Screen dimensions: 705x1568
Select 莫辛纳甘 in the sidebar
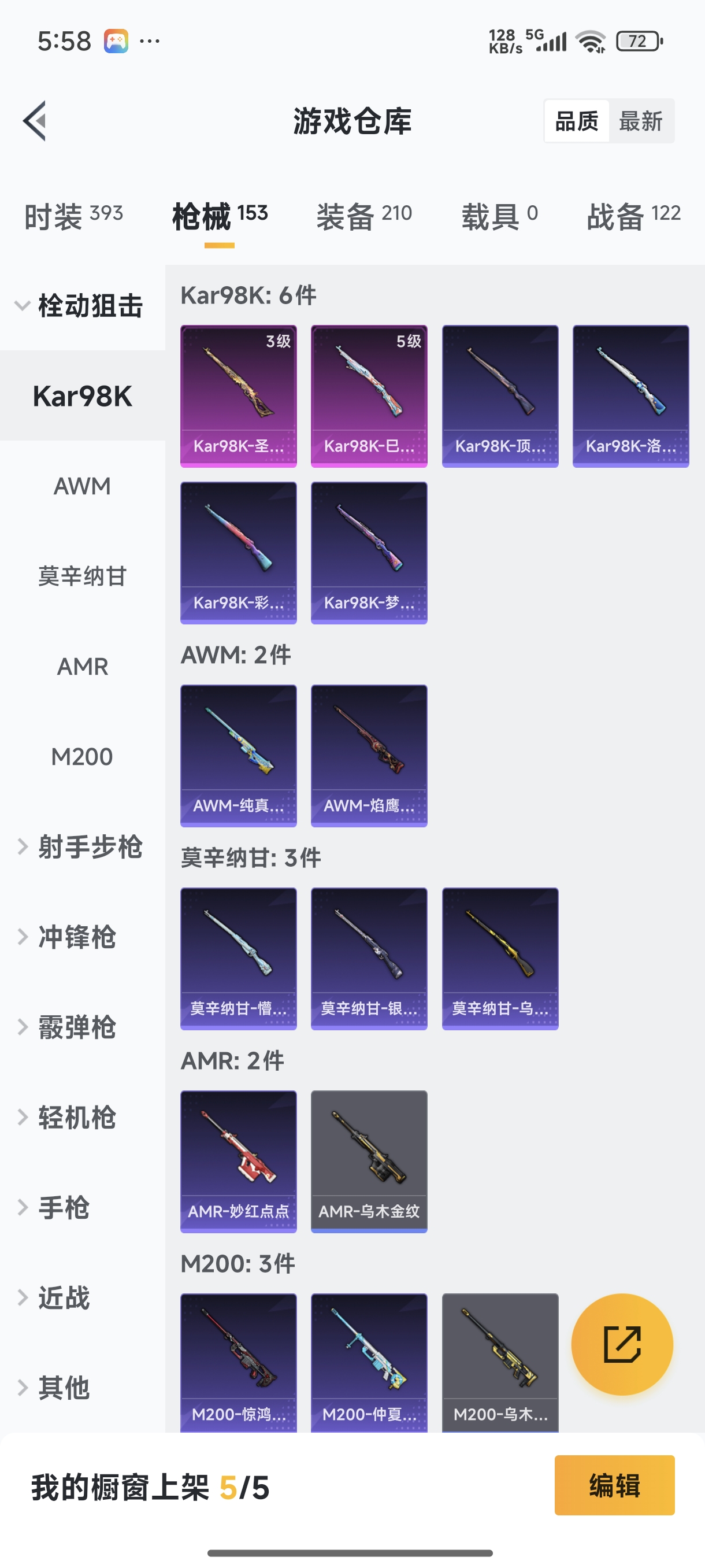(x=82, y=576)
